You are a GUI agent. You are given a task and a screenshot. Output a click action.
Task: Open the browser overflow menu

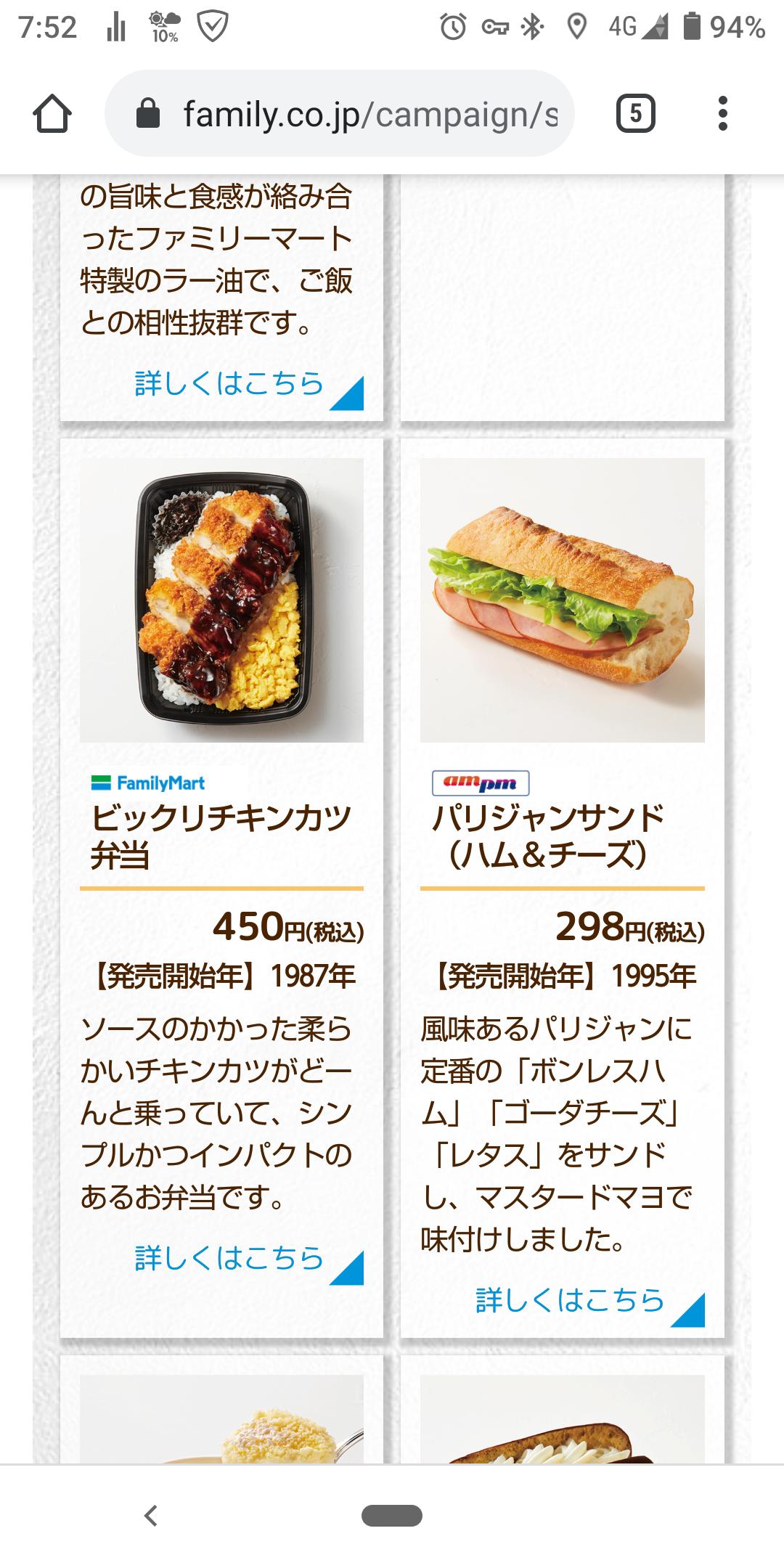[x=722, y=114]
